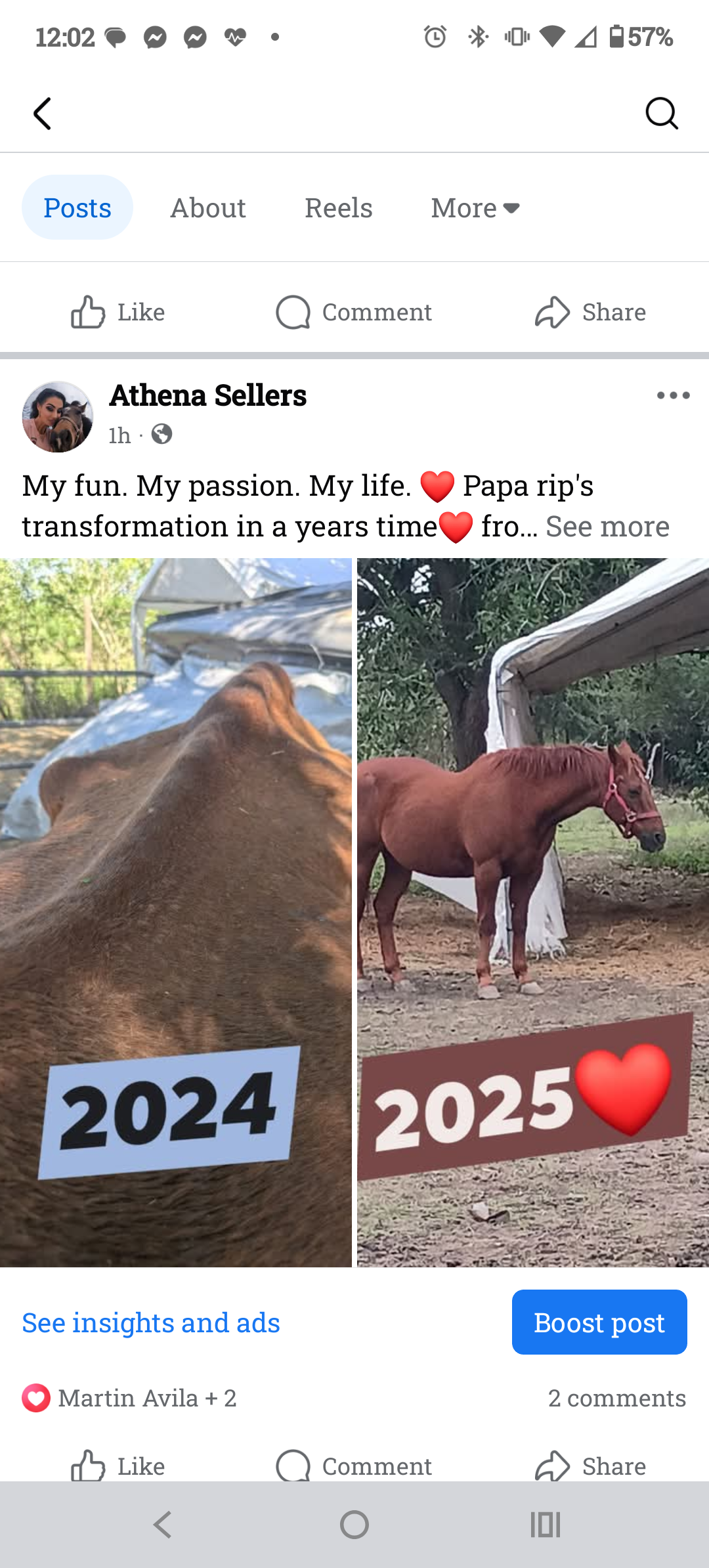709x1568 pixels.
Task: Switch to the About tab
Action: (x=207, y=208)
